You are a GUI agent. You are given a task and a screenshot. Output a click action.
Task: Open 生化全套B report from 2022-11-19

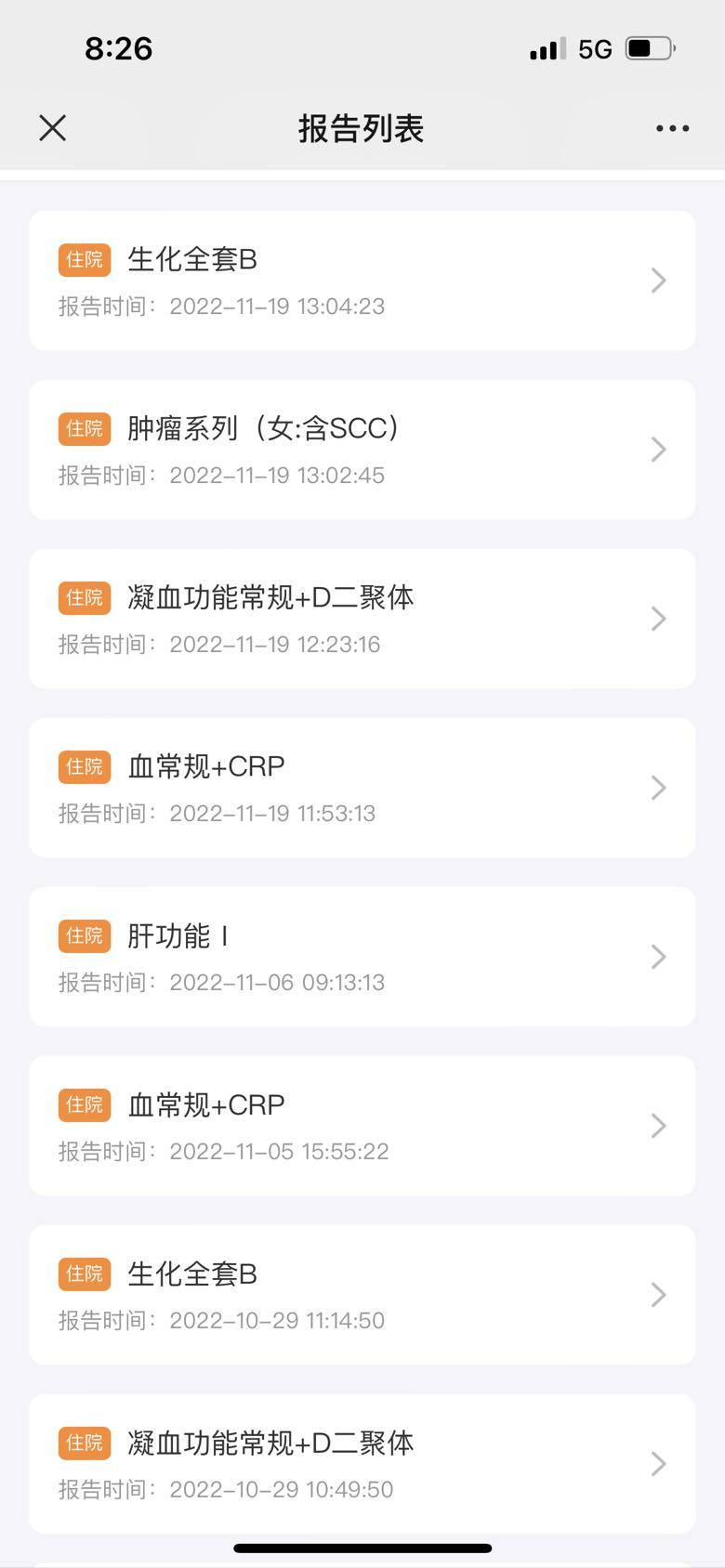click(362, 281)
